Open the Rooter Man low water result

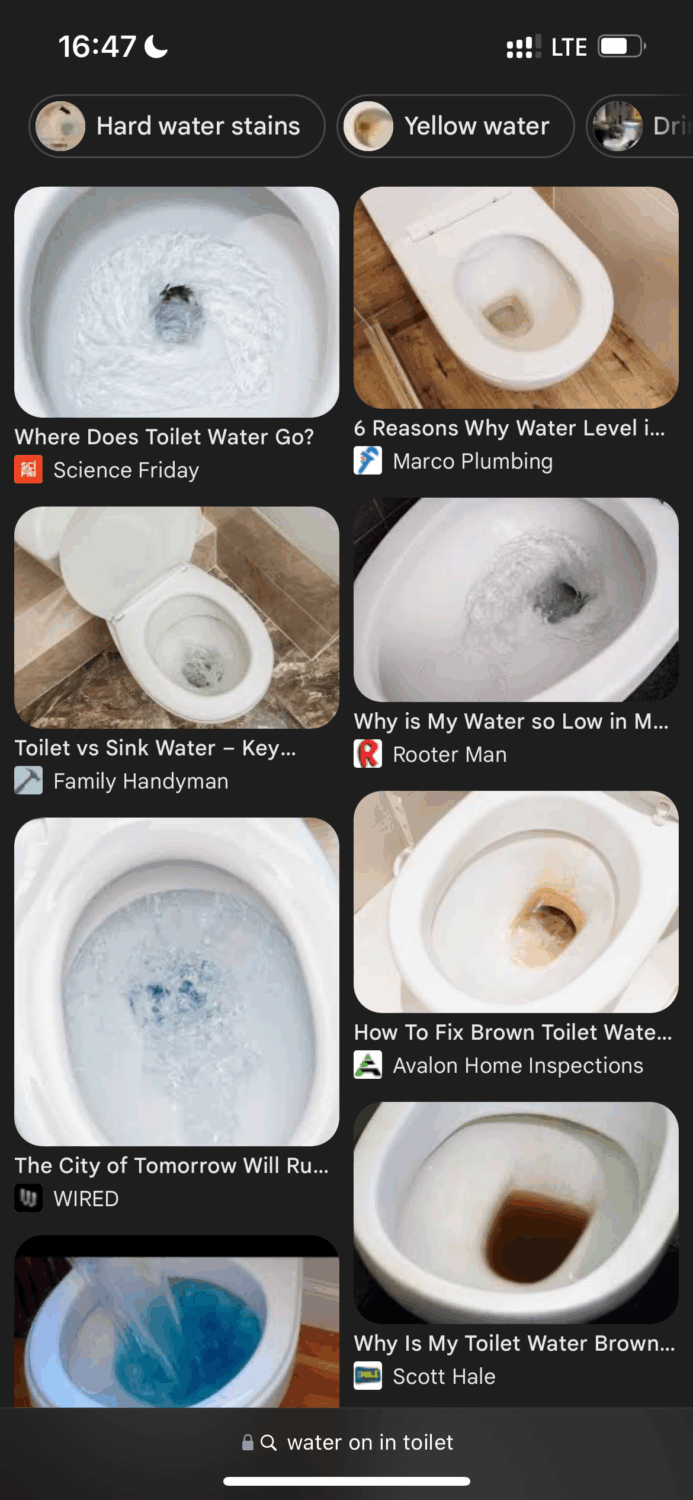pyautogui.click(x=516, y=600)
